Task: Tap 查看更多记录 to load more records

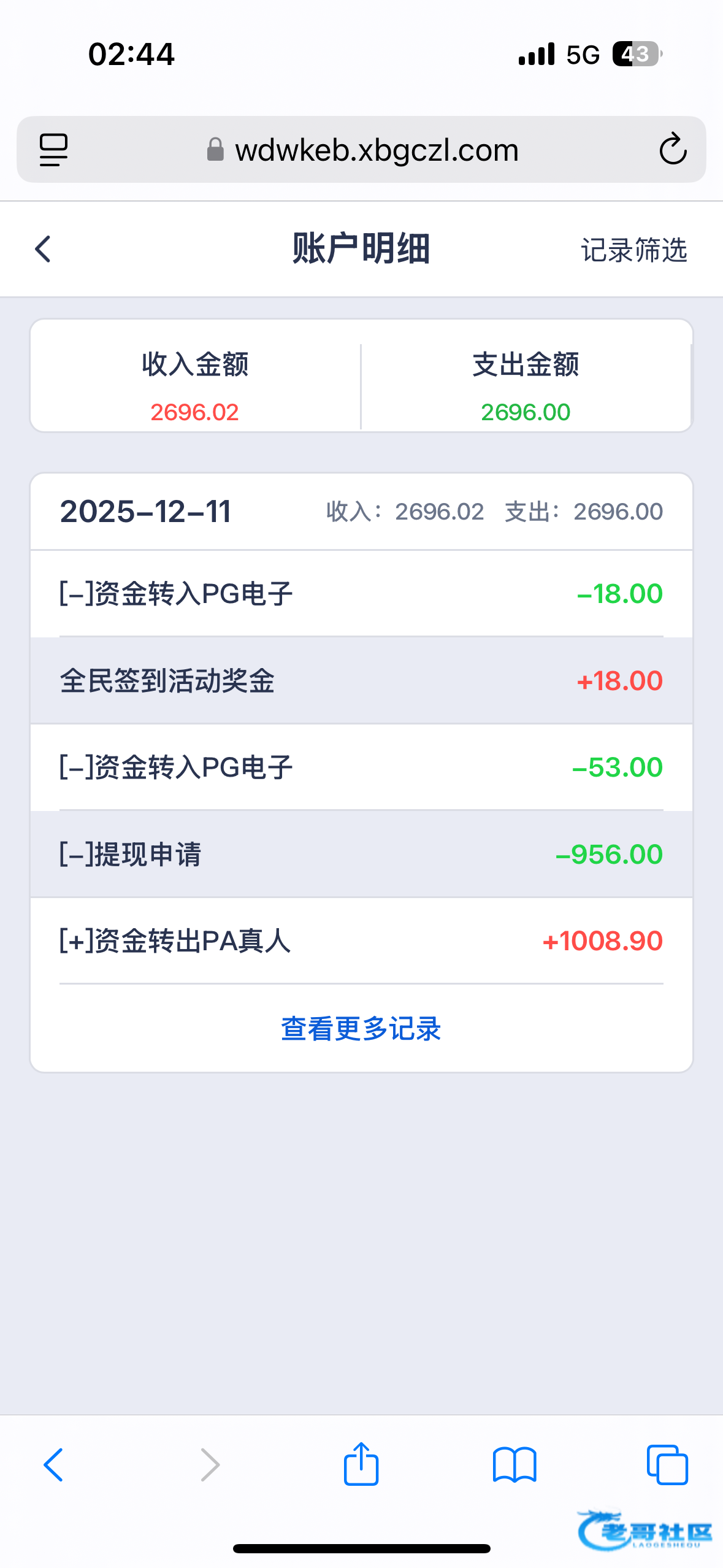Action: [361, 1029]
